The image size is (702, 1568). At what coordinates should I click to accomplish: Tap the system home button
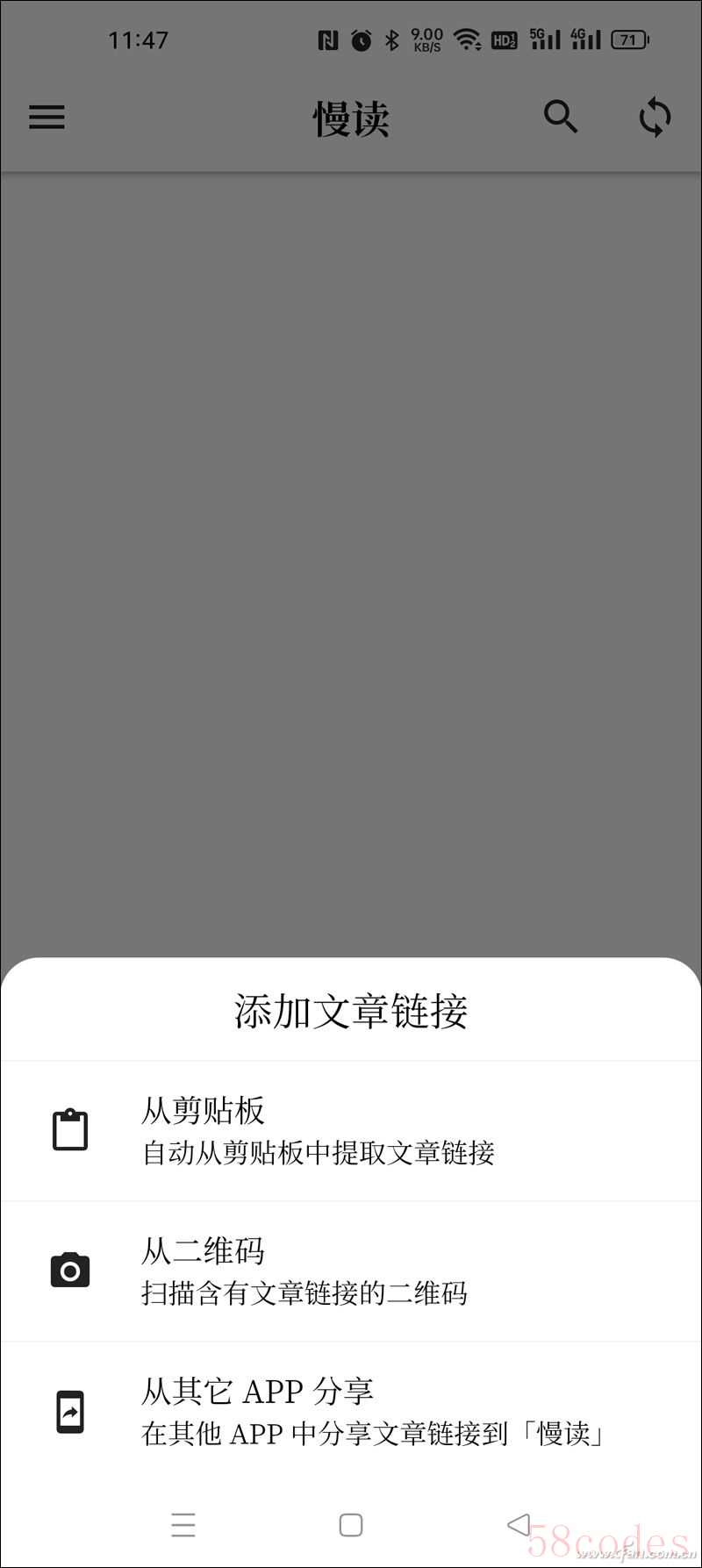pyautogui.click(x=351, y=1525)
